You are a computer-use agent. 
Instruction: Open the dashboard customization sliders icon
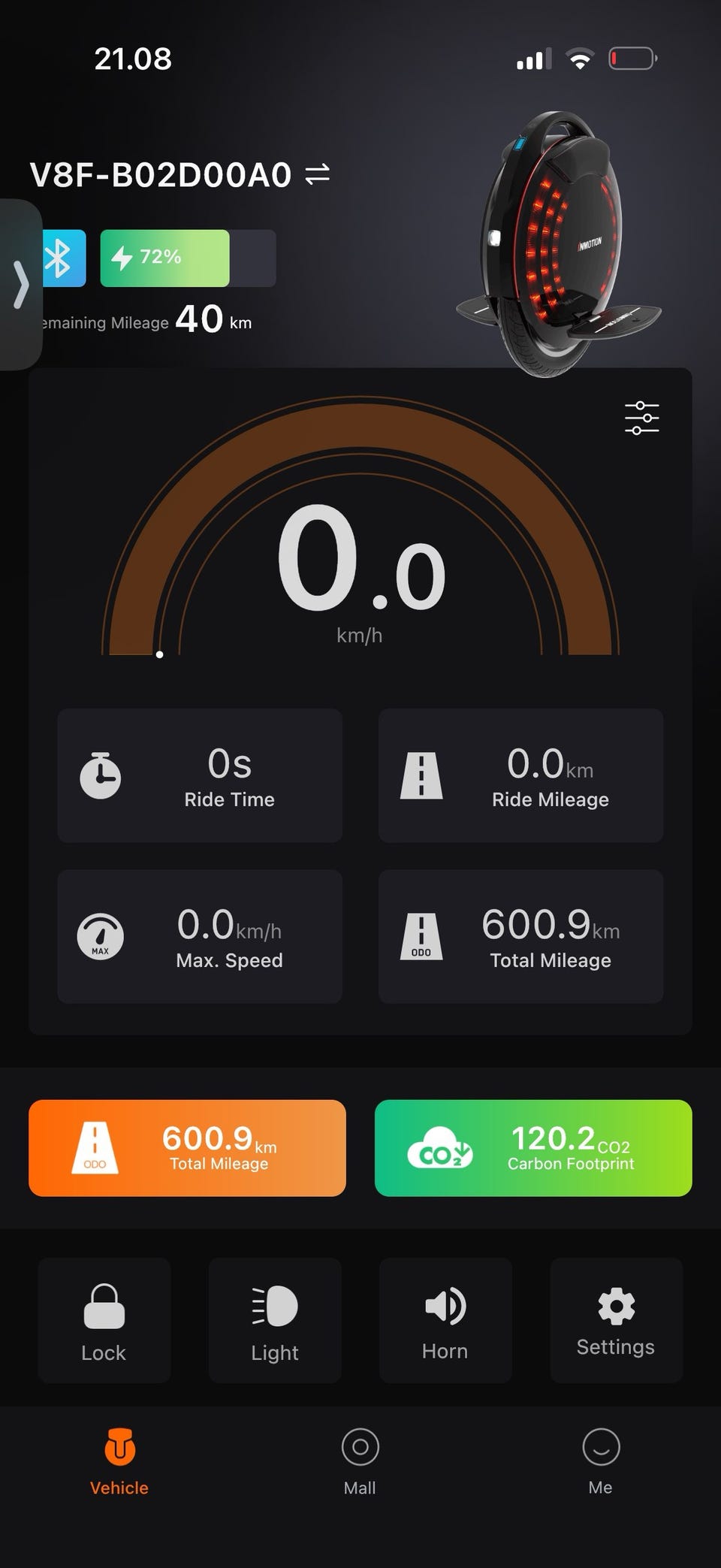pos(641,418)
